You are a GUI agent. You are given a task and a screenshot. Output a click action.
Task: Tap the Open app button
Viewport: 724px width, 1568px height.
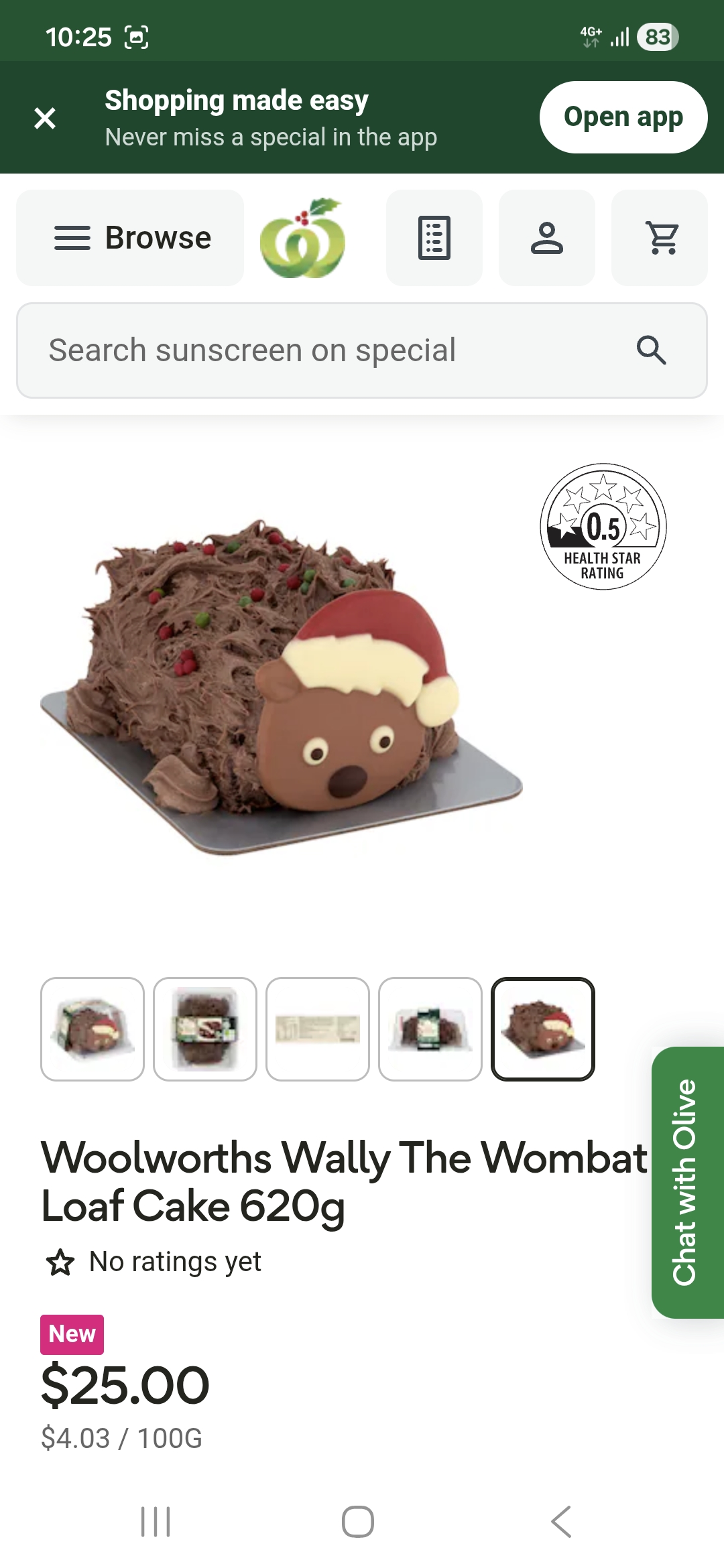pyautogui.click(x=623, y=117)
